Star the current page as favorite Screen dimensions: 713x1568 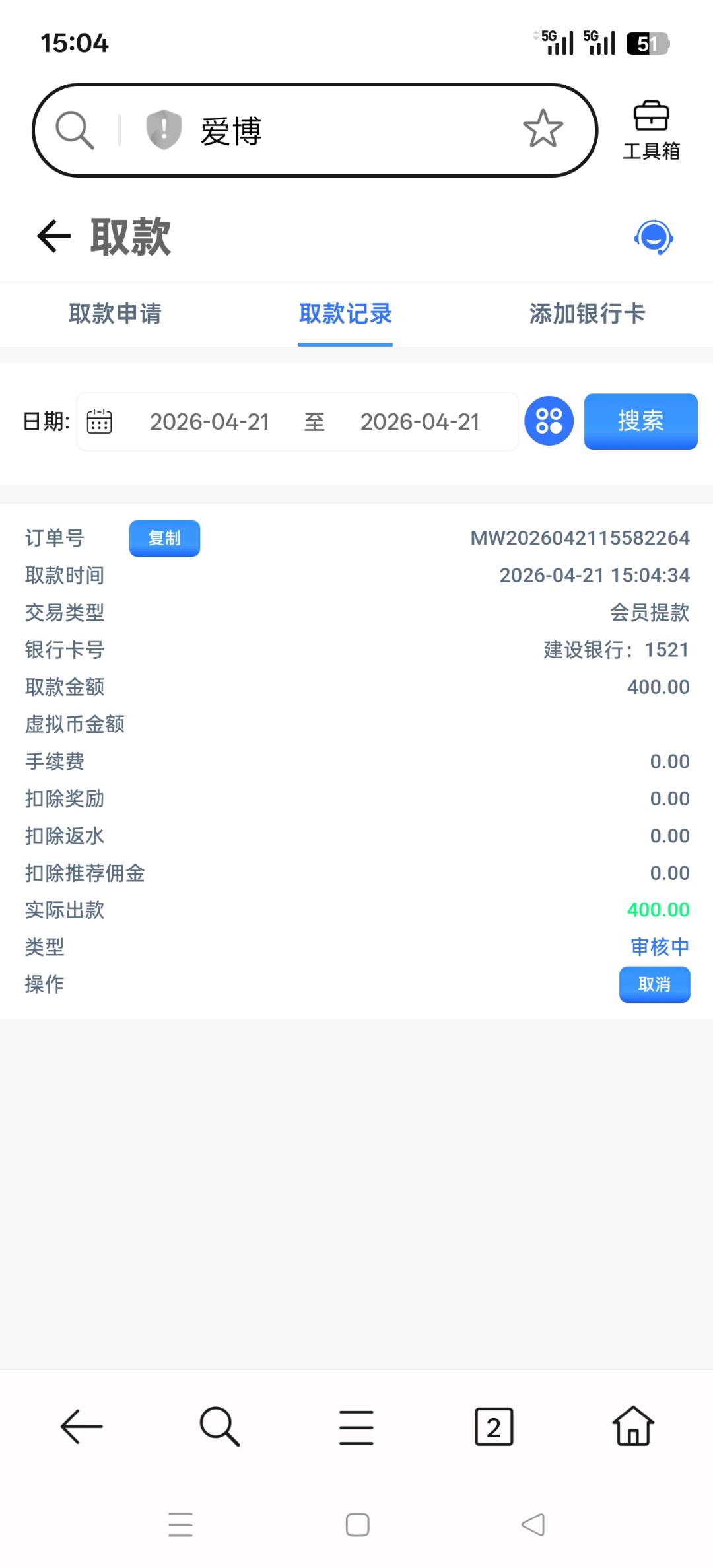[541, 129]
